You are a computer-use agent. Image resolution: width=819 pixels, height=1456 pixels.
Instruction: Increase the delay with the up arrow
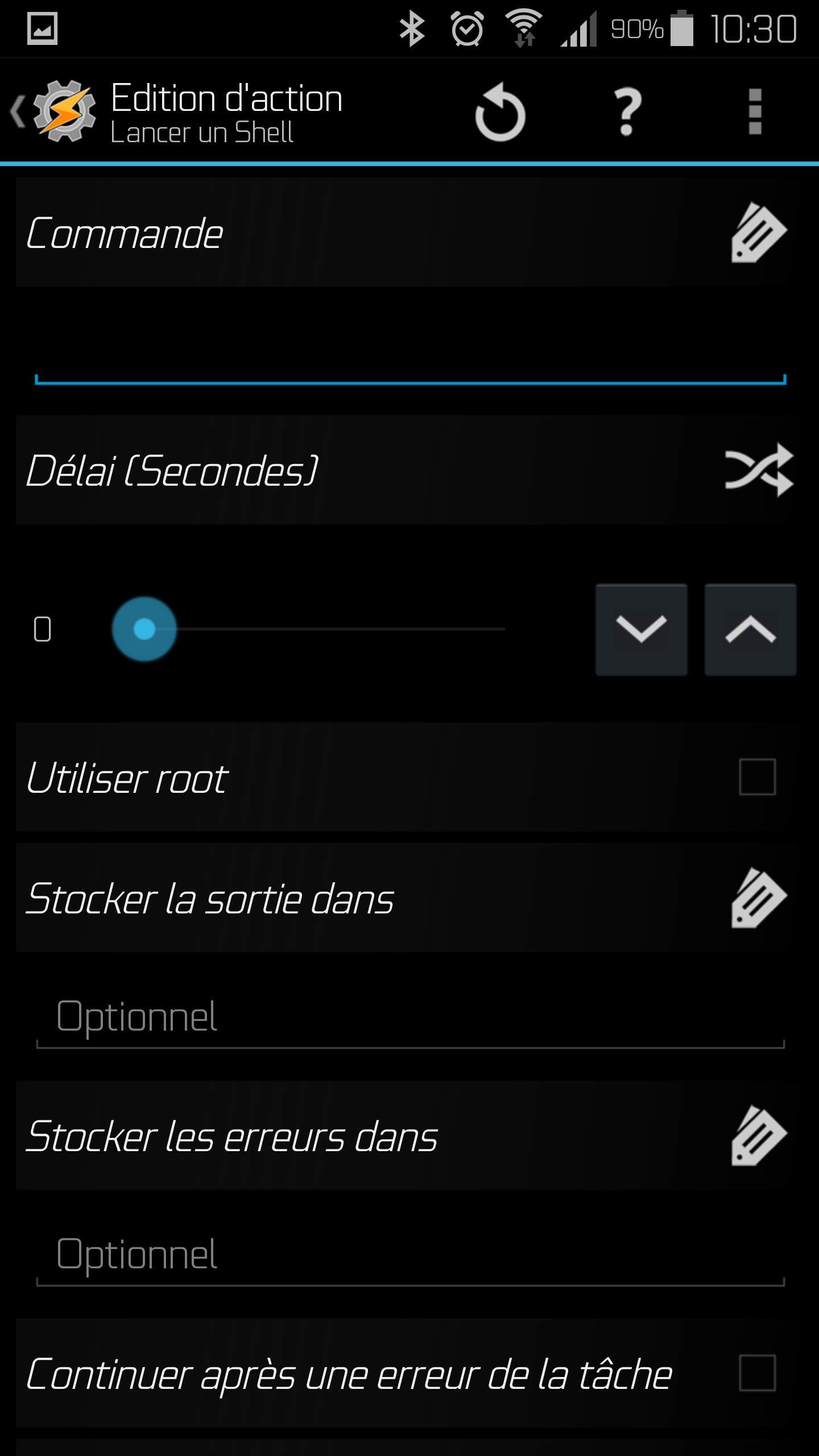750,630
